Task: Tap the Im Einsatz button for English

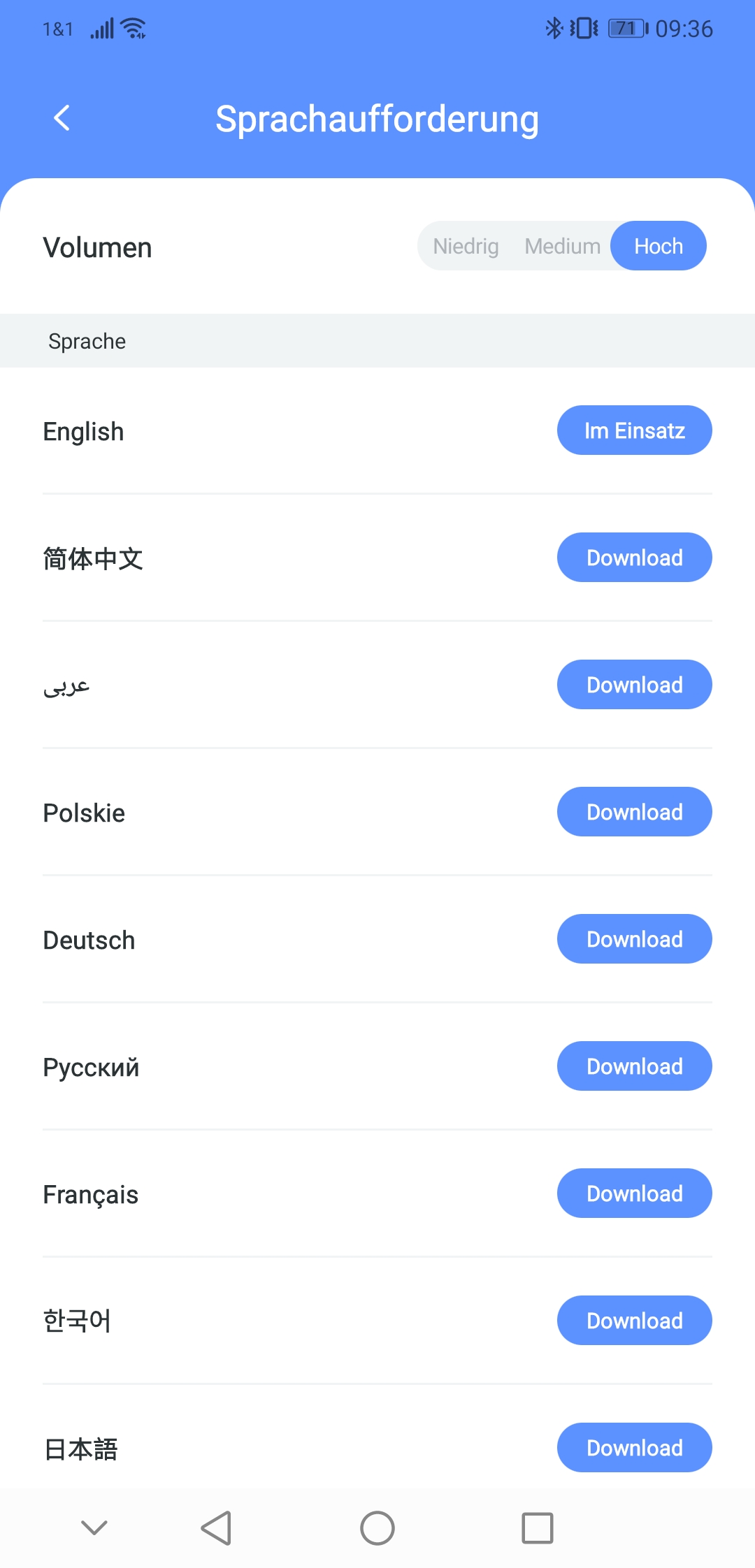Action: click(x=634, y=430)
